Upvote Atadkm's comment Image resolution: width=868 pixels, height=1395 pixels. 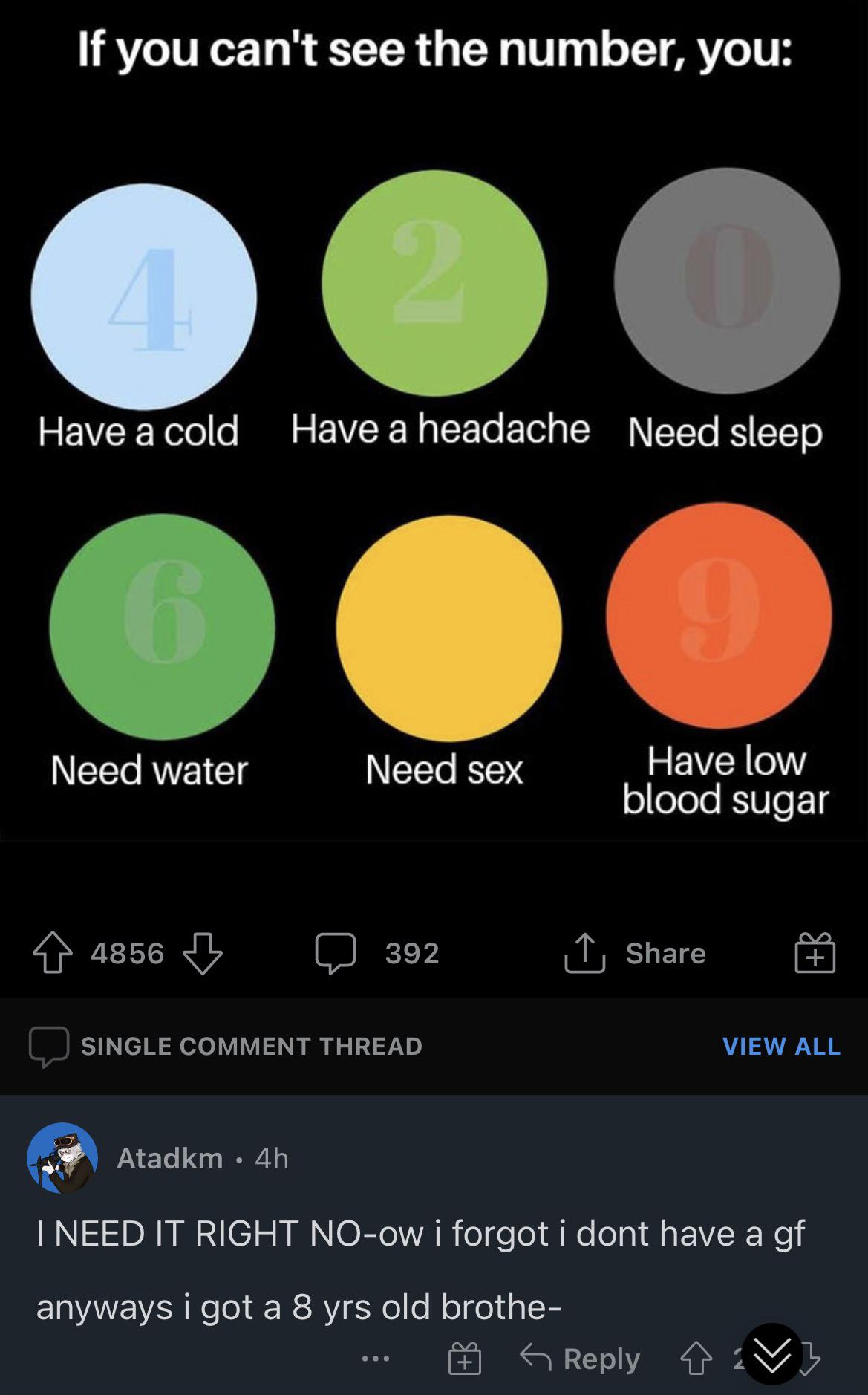pos(696,1359)
